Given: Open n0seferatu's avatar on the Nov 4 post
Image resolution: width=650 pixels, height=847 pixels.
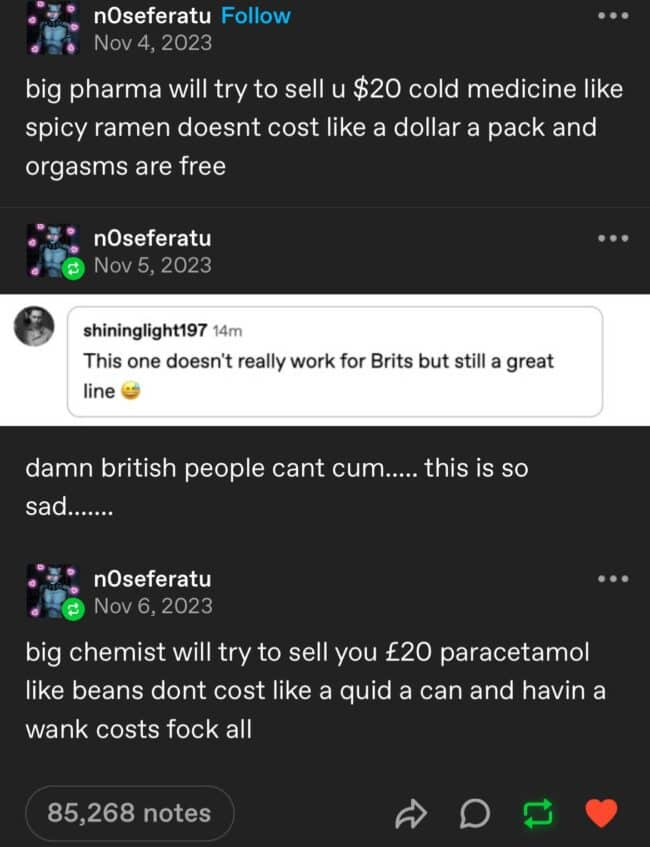Looking at the screenshot, I should click(50, 28).
